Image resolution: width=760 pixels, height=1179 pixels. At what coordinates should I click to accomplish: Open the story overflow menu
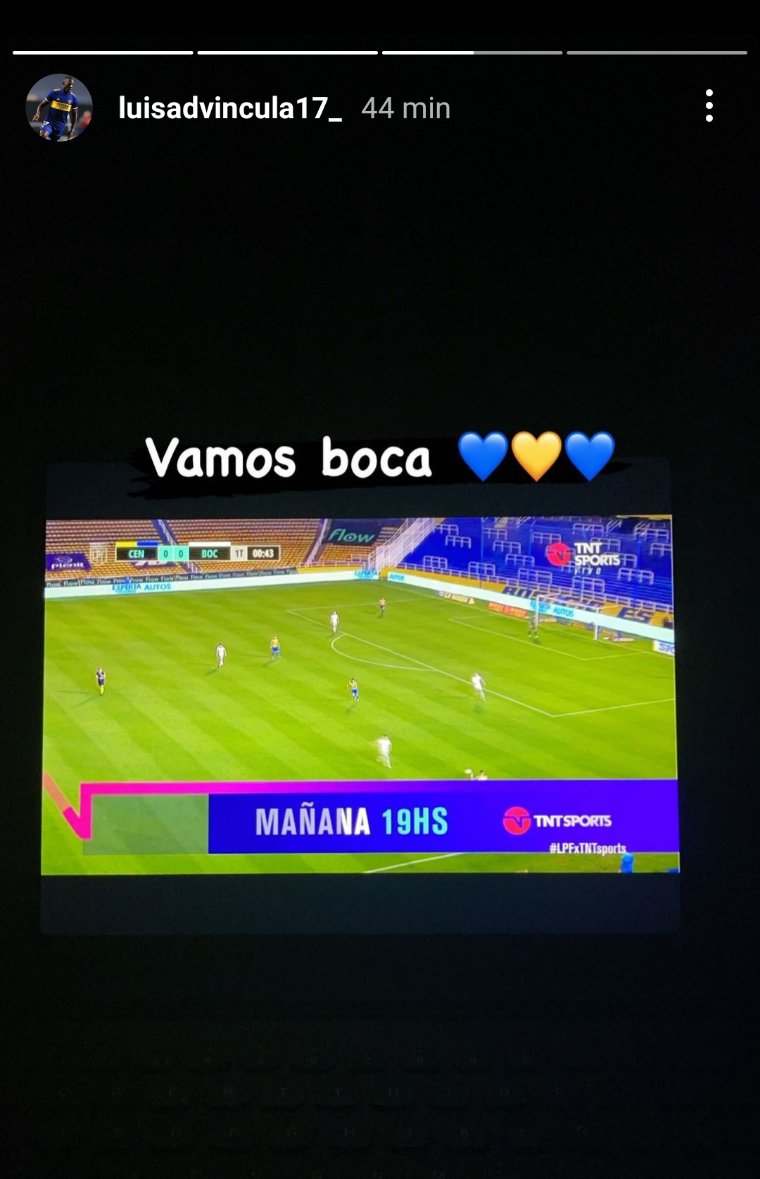pos(708,106)
